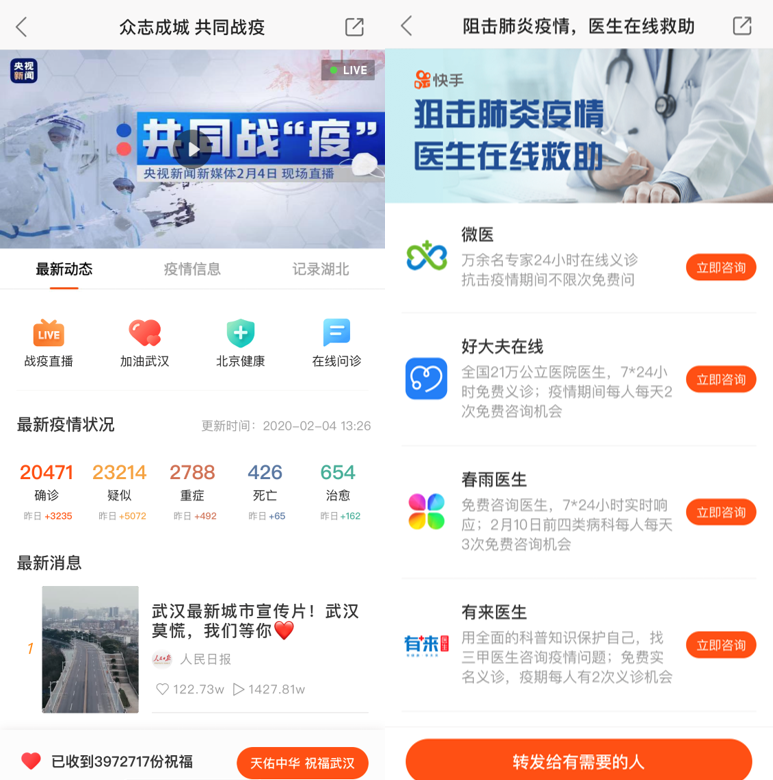Select the 最新动态 tab
This screenshot has height=780, width=773.
click(64, 269)
